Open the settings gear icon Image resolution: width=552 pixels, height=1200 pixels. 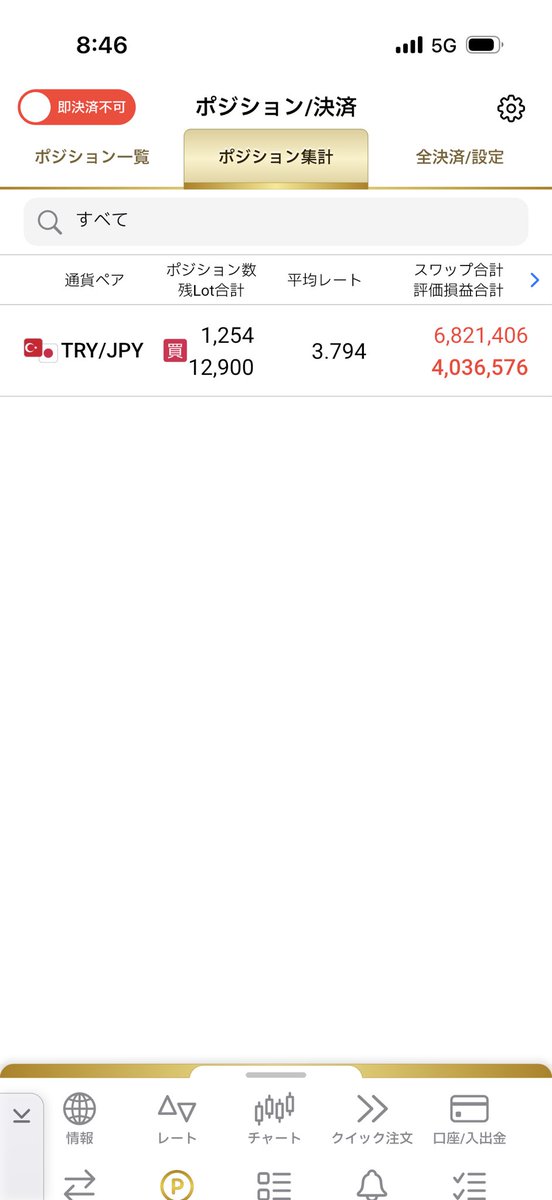point(511,108)
